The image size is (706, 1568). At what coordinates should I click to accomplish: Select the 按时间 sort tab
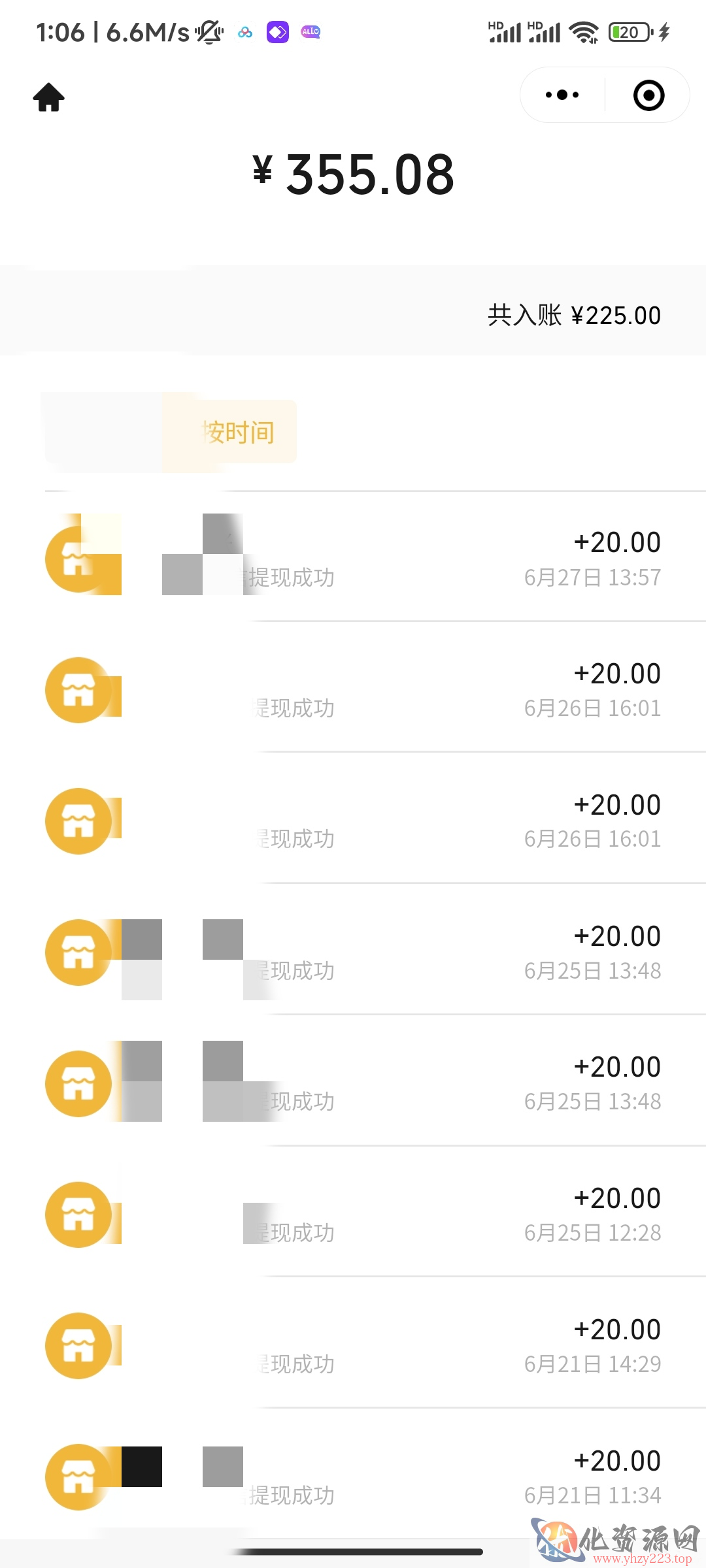click(x=237, y=432)
